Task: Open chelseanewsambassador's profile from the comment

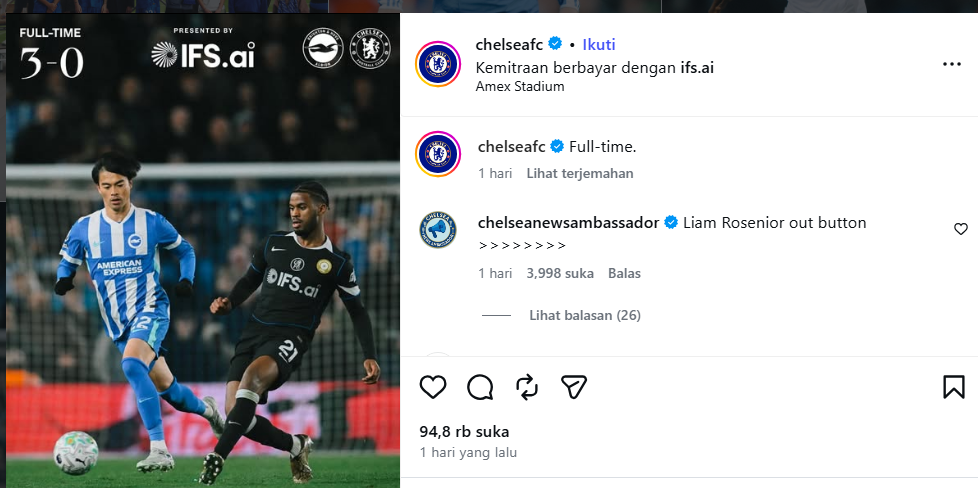Action: tap(568, 222)
